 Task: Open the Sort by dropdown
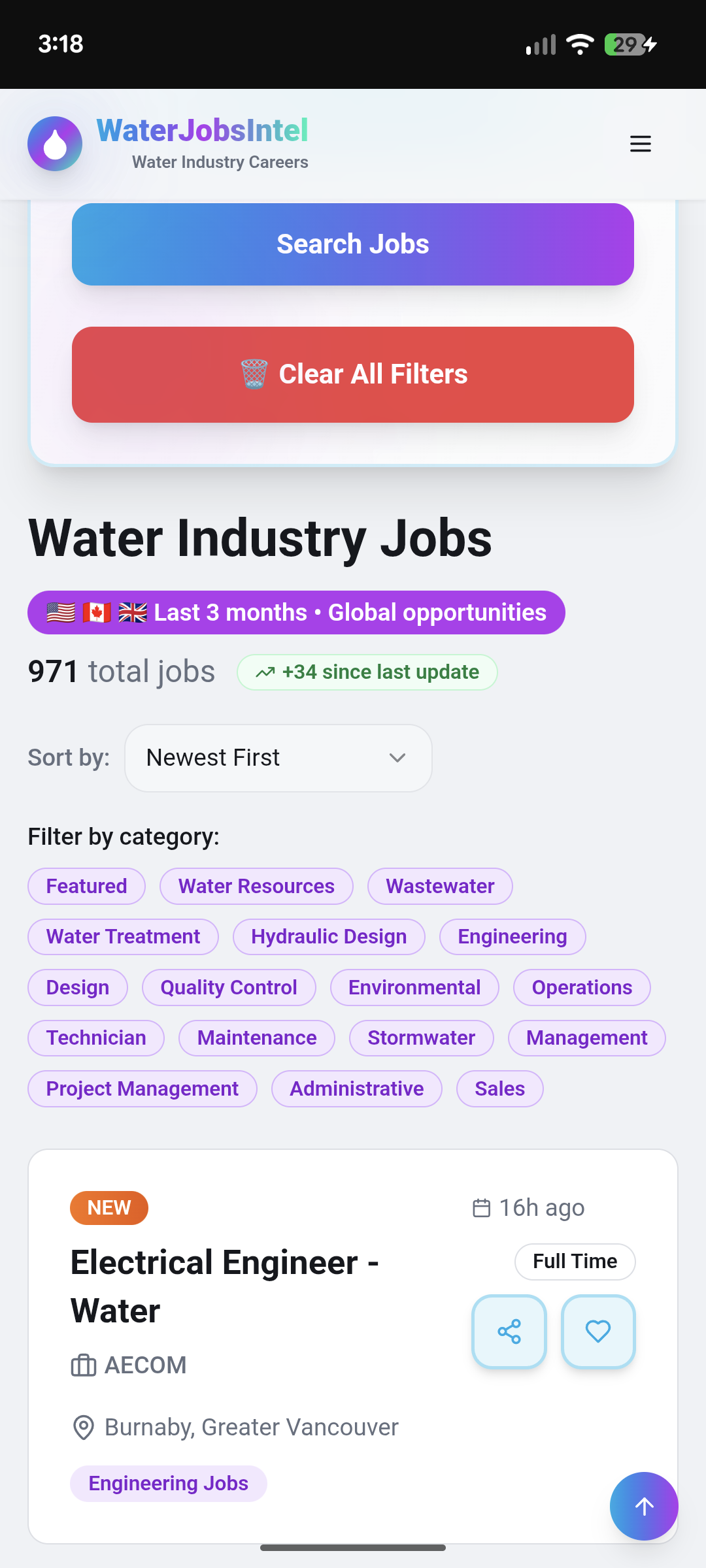pyautogui.click(x=277, y=758)
